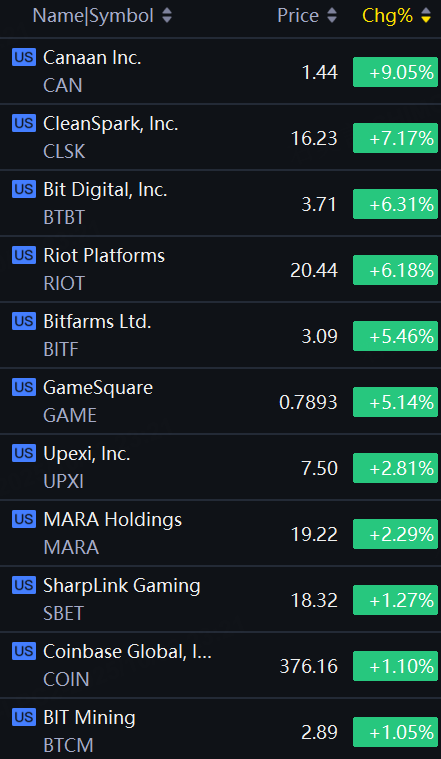View BIT Mining BTCM details
441x759 pixels.
point(220,729)
